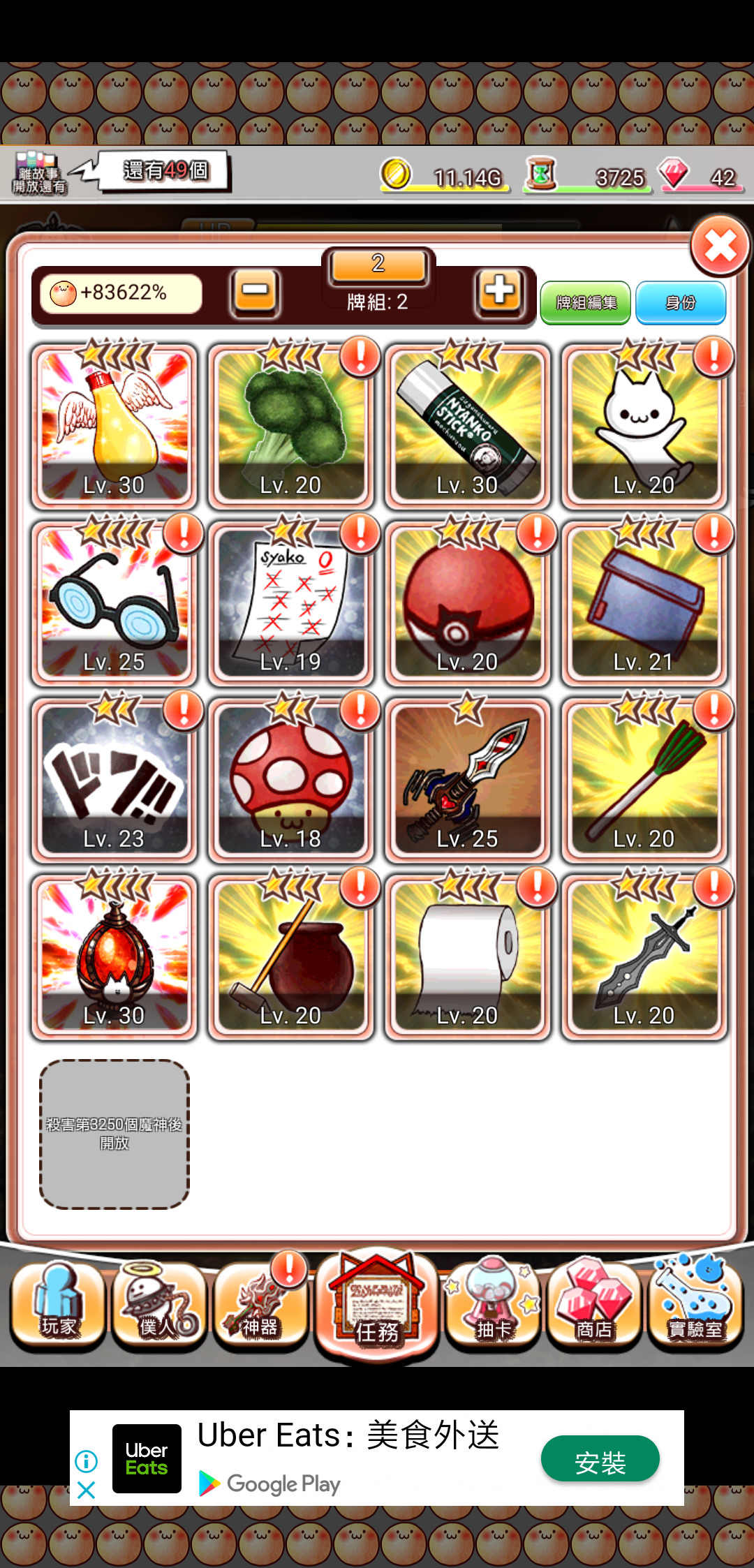Close the deck panel with red X

[x=720, y=246]
